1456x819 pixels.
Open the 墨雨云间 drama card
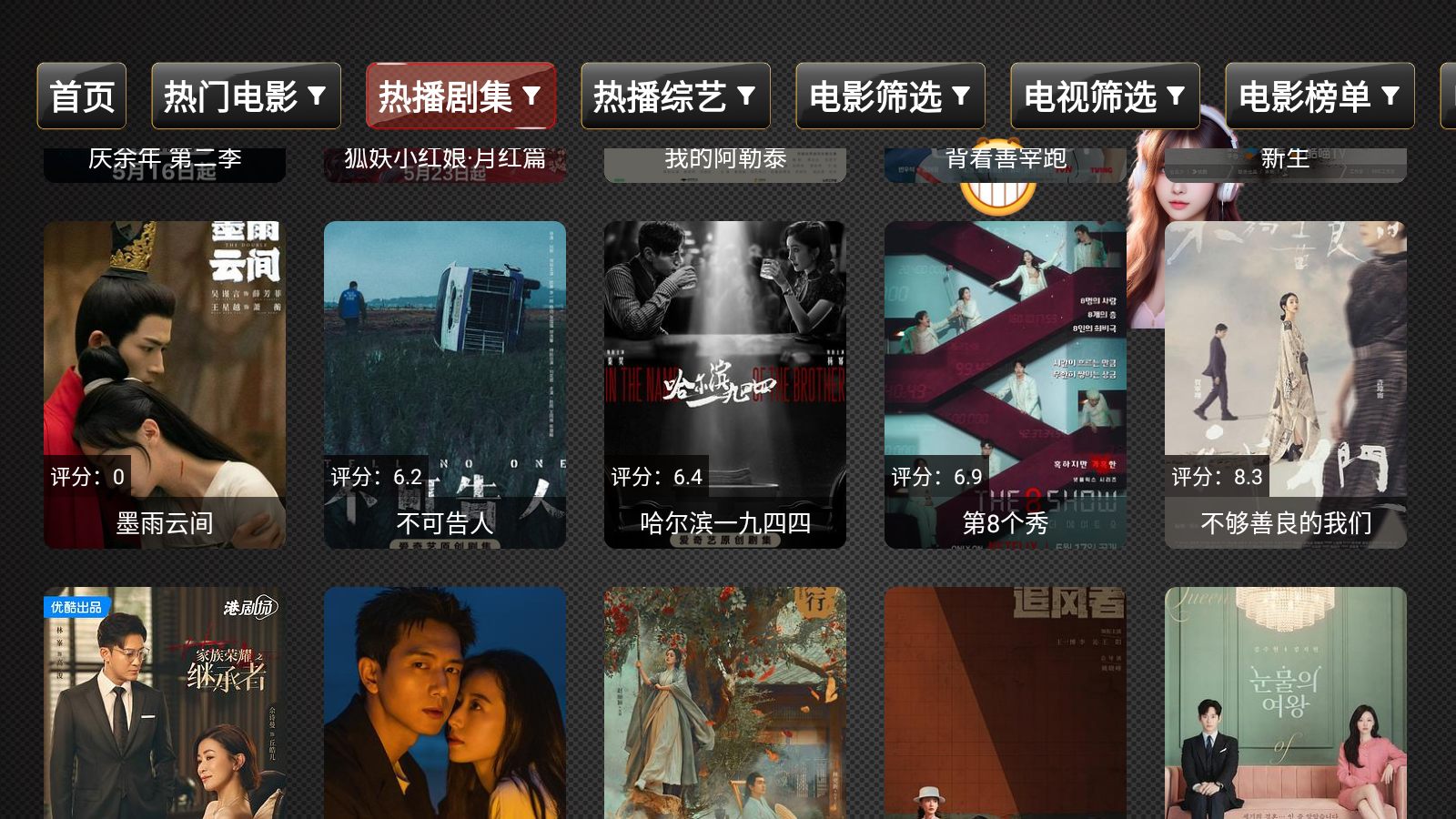[x=165, y=384]
